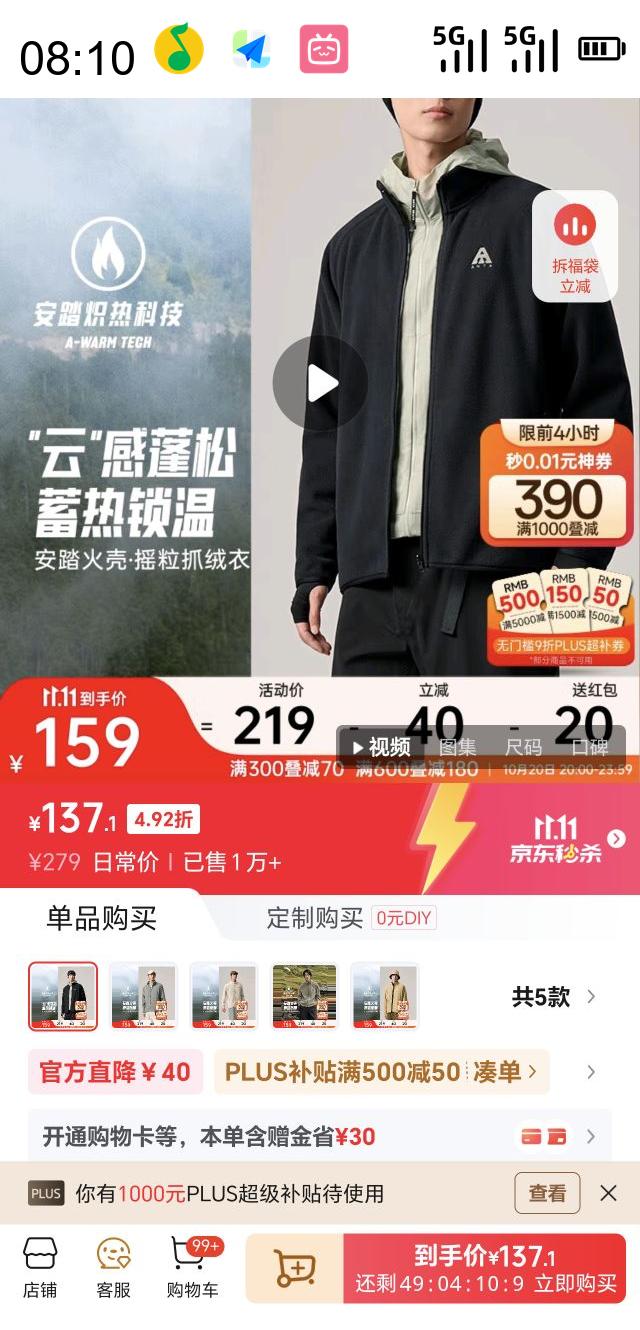Switch to the 图集 gallery tab

[458, 747]
